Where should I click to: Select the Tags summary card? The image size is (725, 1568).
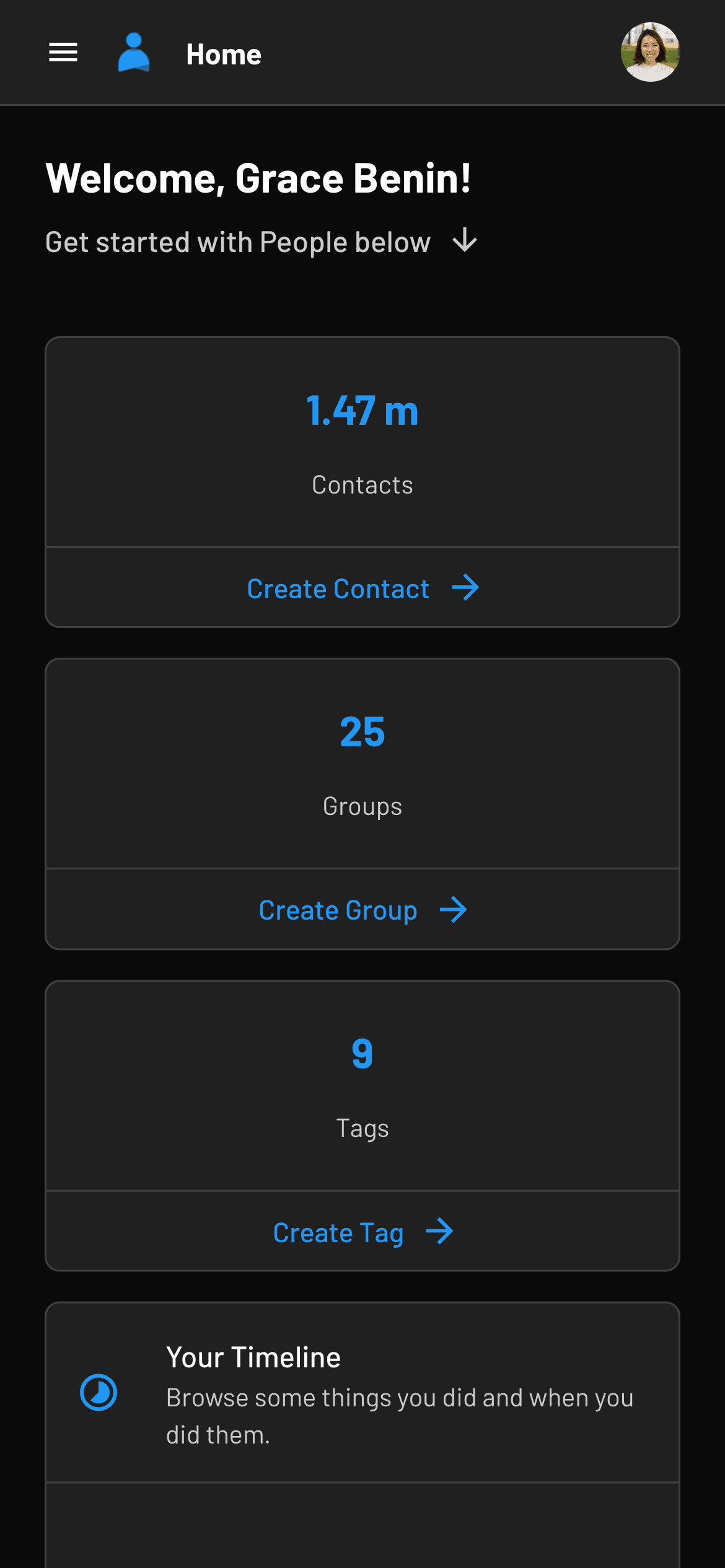pos(362,1086)
